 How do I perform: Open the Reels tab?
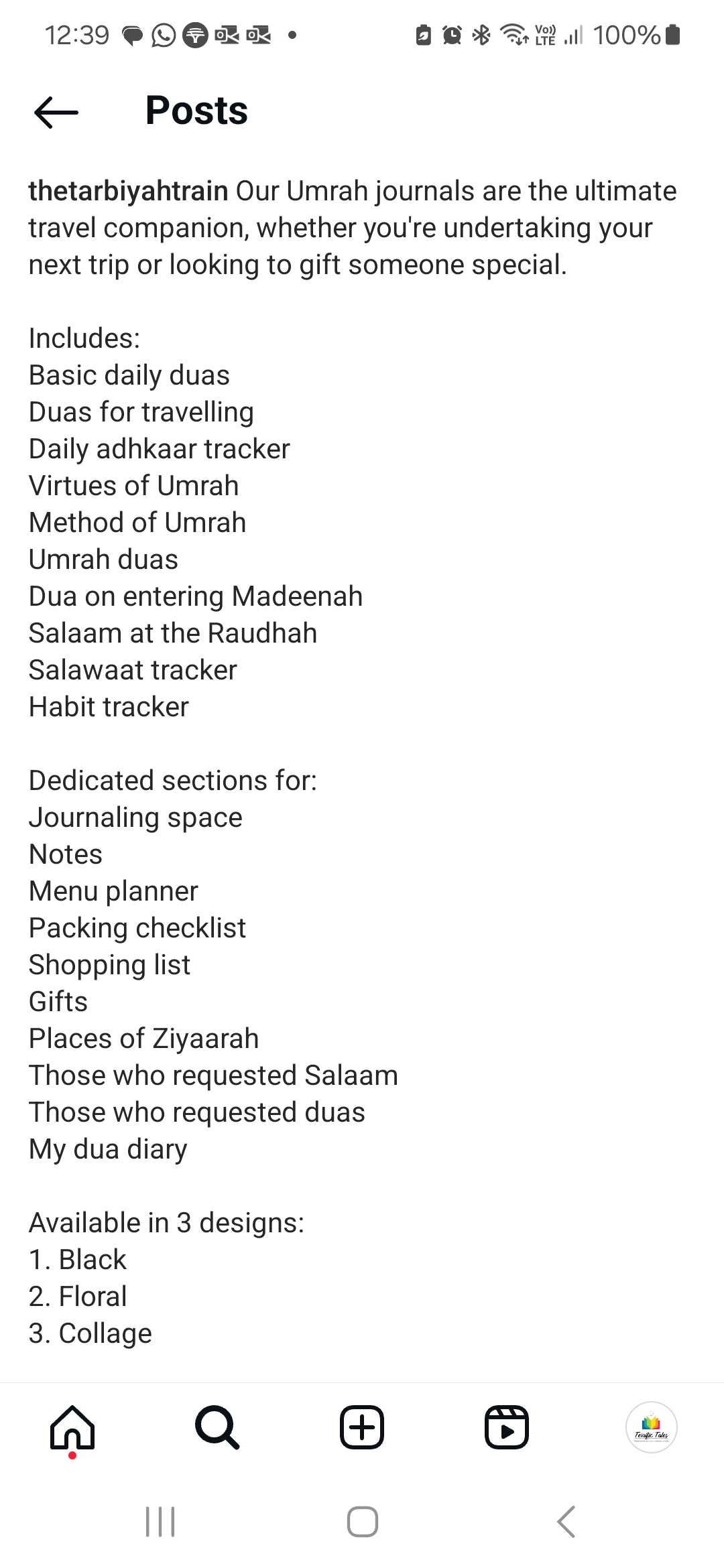506,1427
